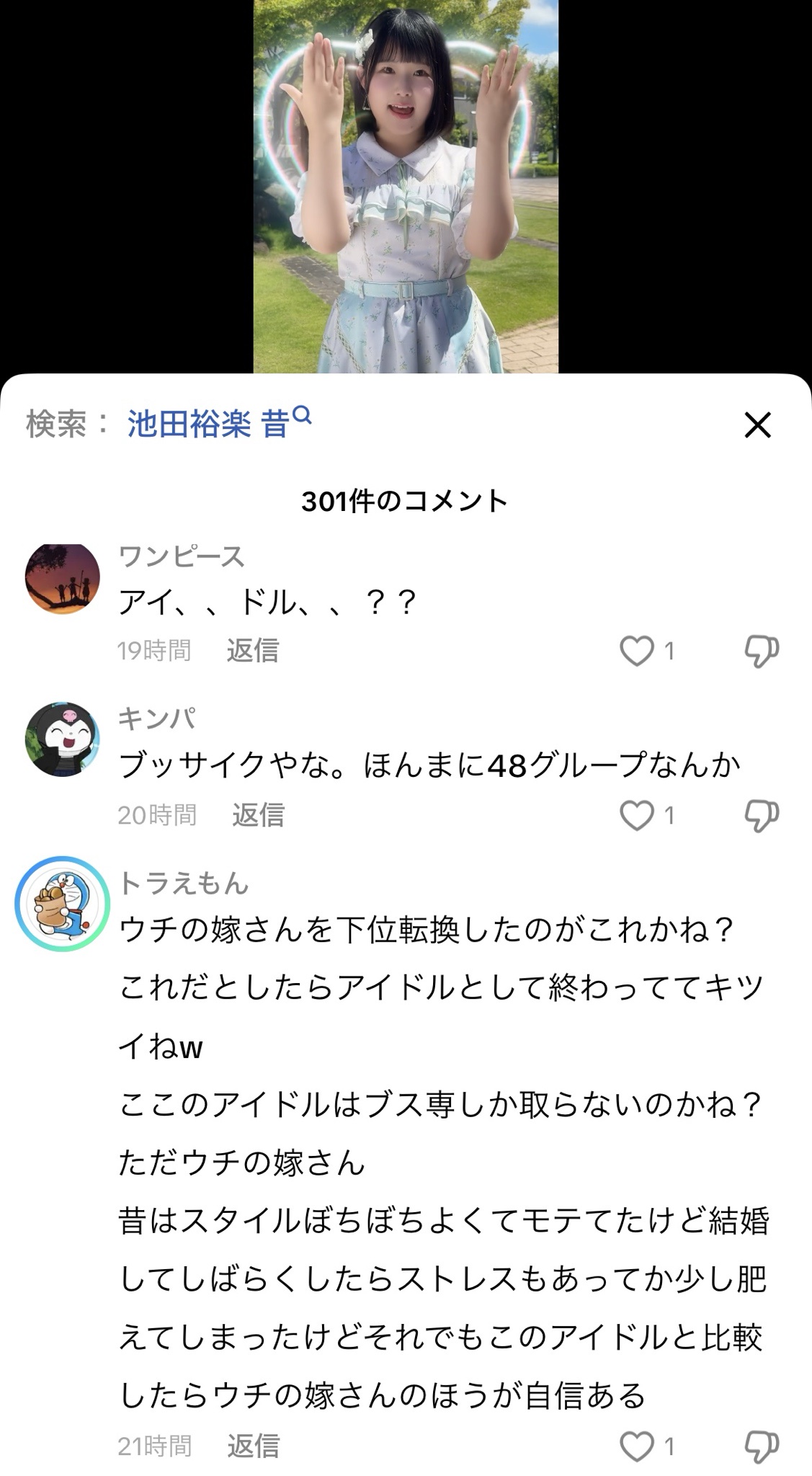This screenshot has height=1476, width=812.
Task: Dislike ワンピース's comment
Action: click(x=762, y=651)
